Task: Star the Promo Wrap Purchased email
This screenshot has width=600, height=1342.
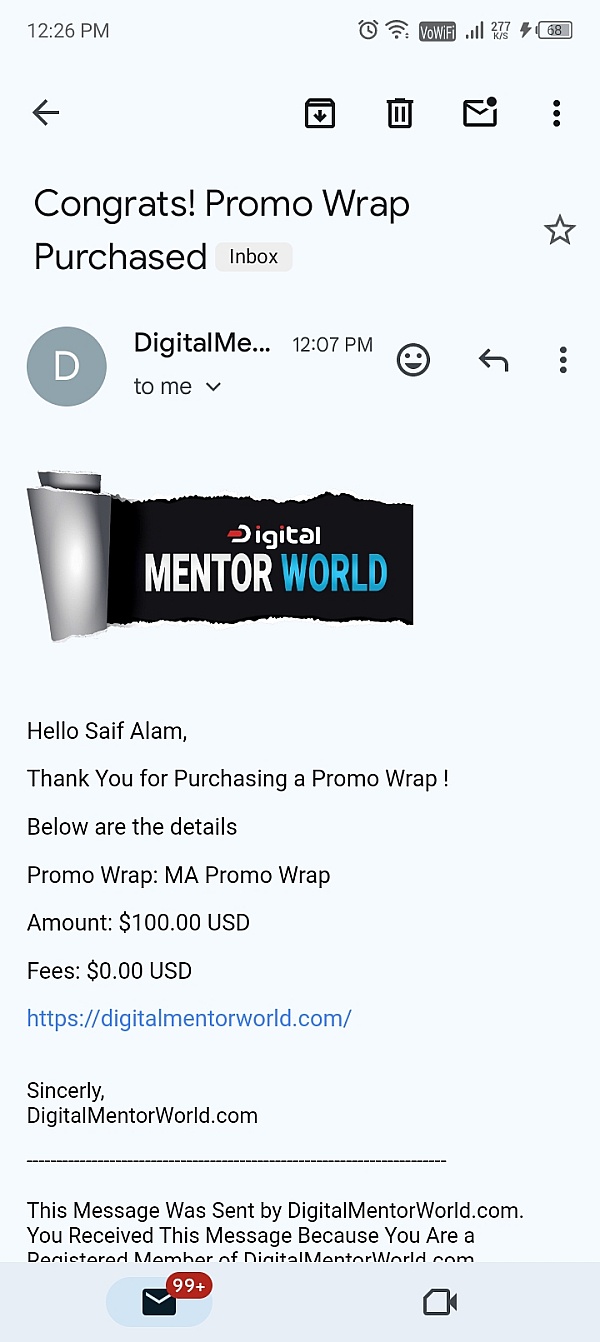Action: (x=560, y=231)
